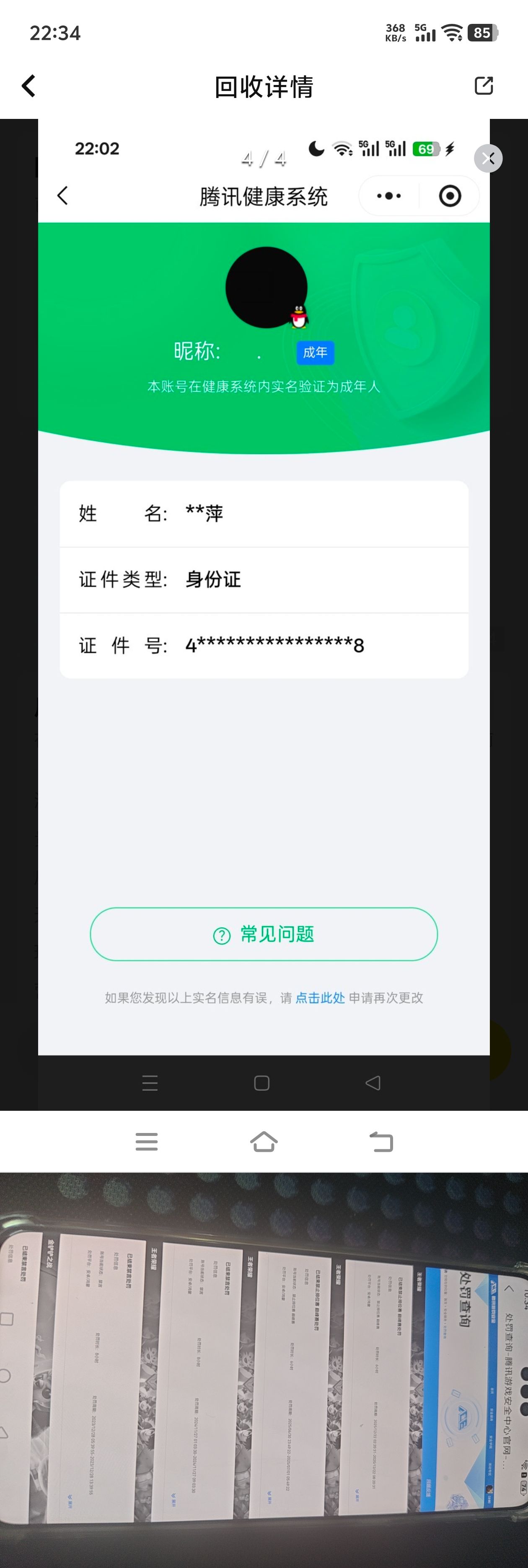The height and width of the screenshot is (1568, 528).
Task: Share this 回收详情 page
Action: tap(484, 86)
